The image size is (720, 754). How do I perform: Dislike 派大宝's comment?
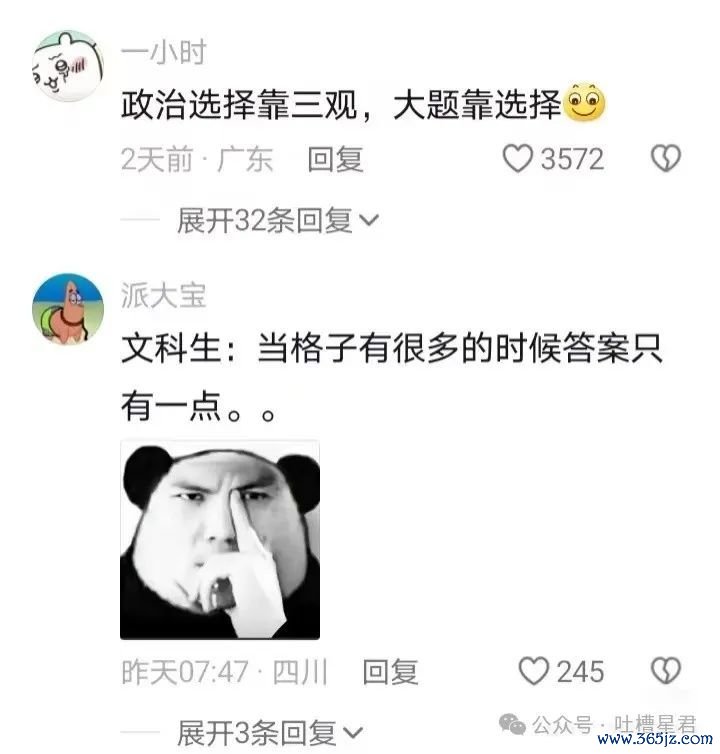pos(665,671)
